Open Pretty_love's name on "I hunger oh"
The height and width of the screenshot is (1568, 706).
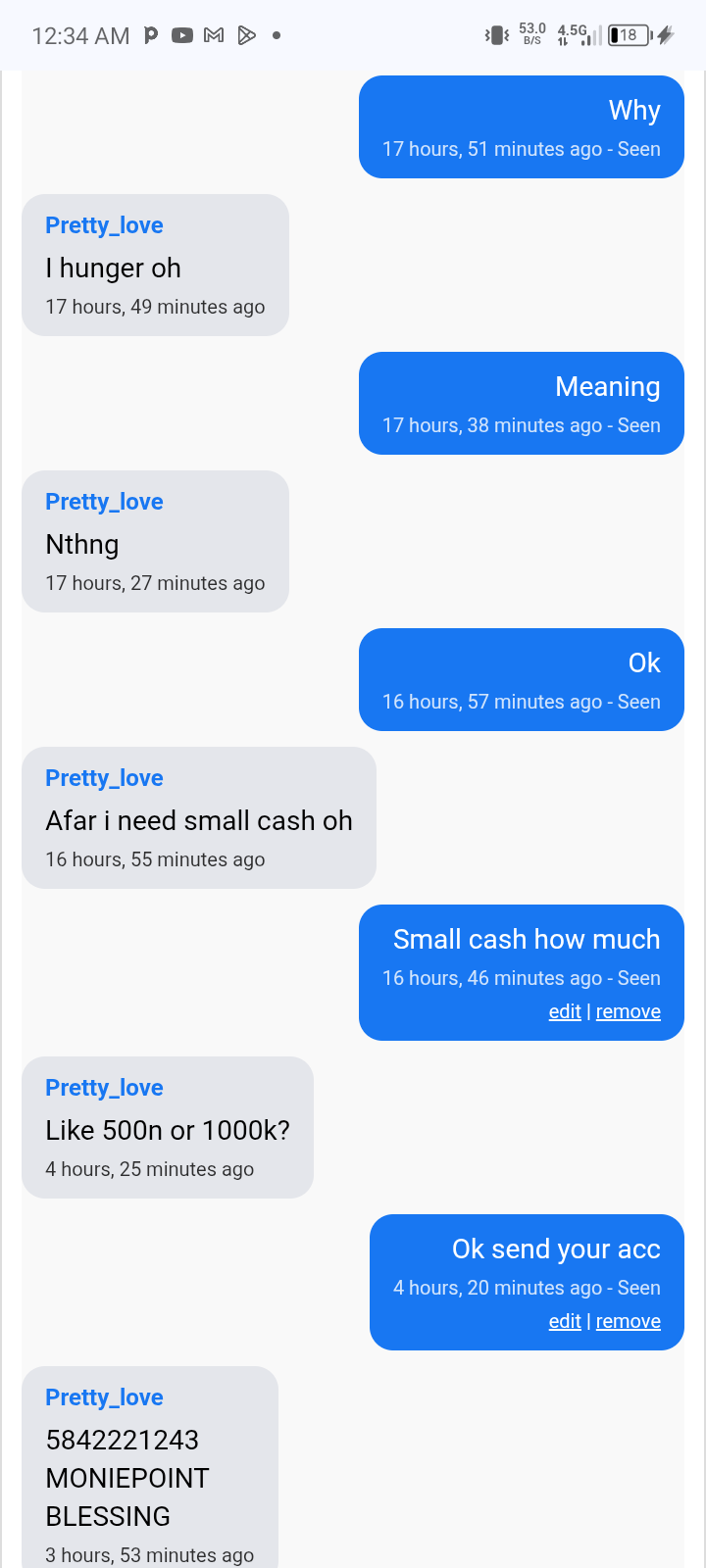104,224
